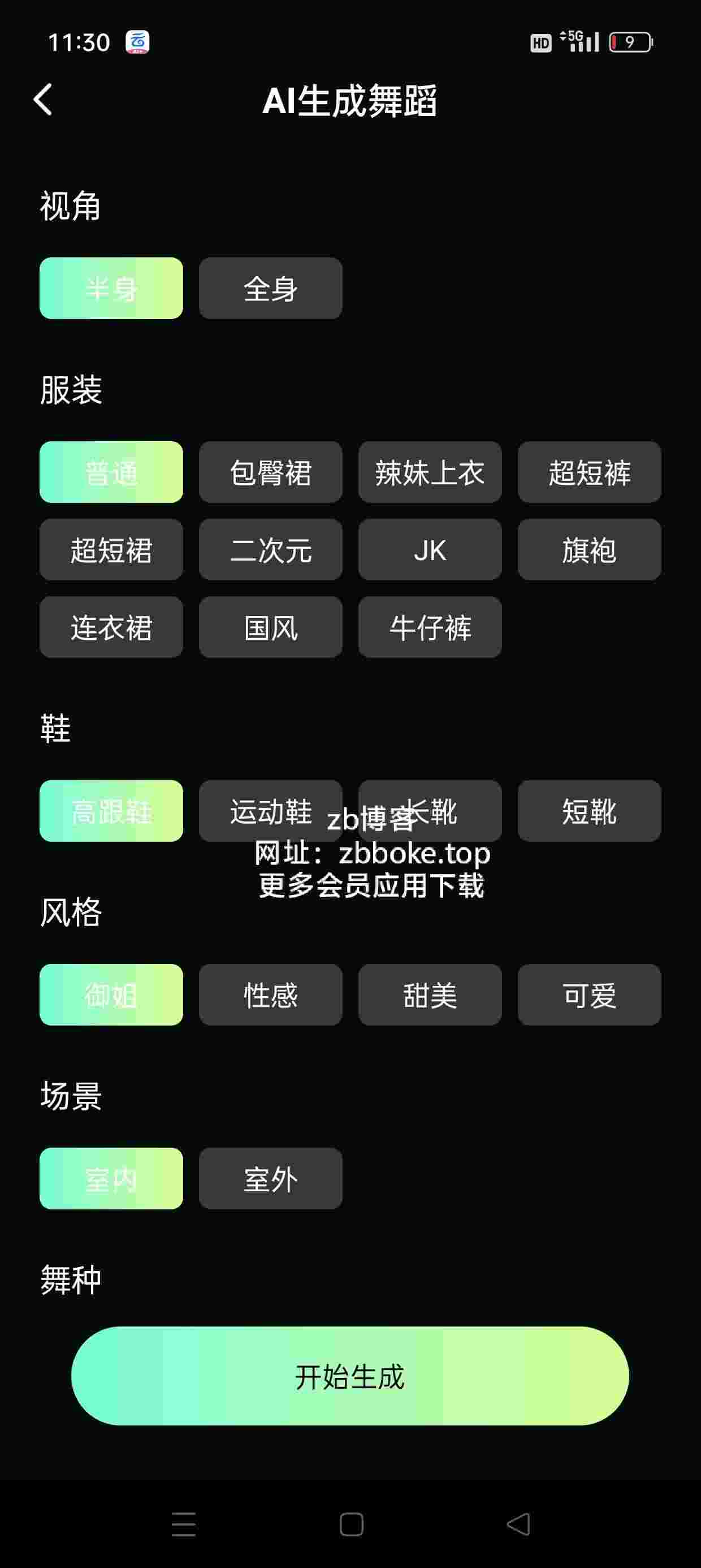Pick 旗袍 as the outfit
Screen dimensions: 701x1568
(x=589, y=550)
